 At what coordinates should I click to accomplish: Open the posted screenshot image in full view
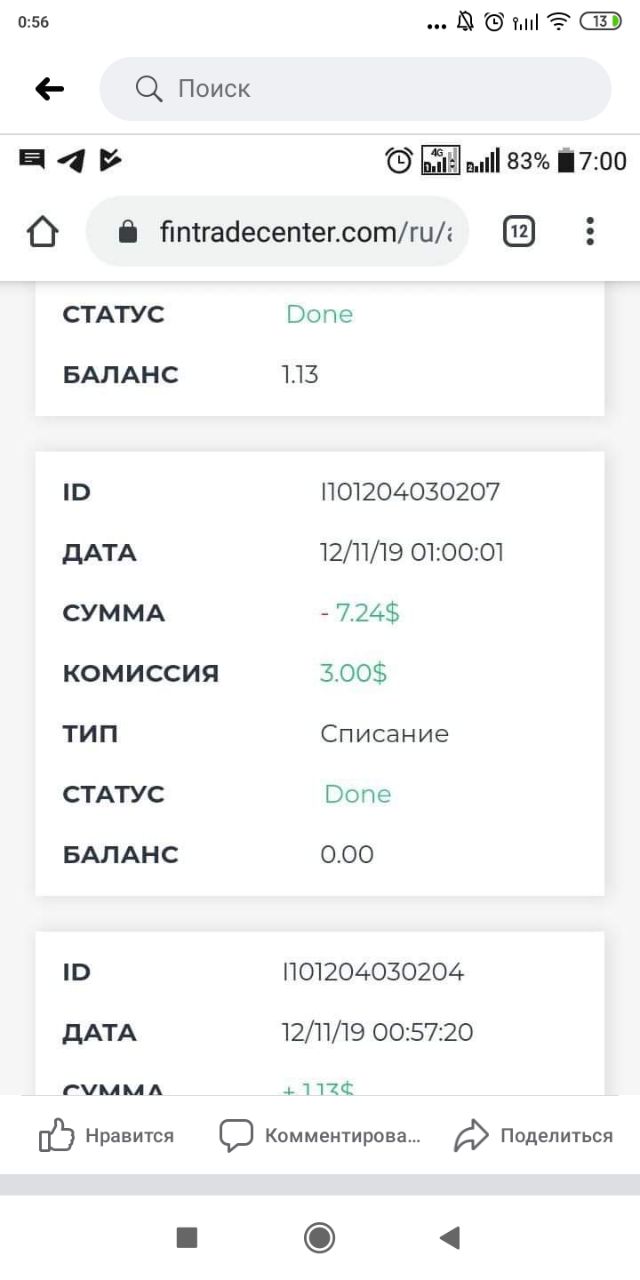pos(320,620)
